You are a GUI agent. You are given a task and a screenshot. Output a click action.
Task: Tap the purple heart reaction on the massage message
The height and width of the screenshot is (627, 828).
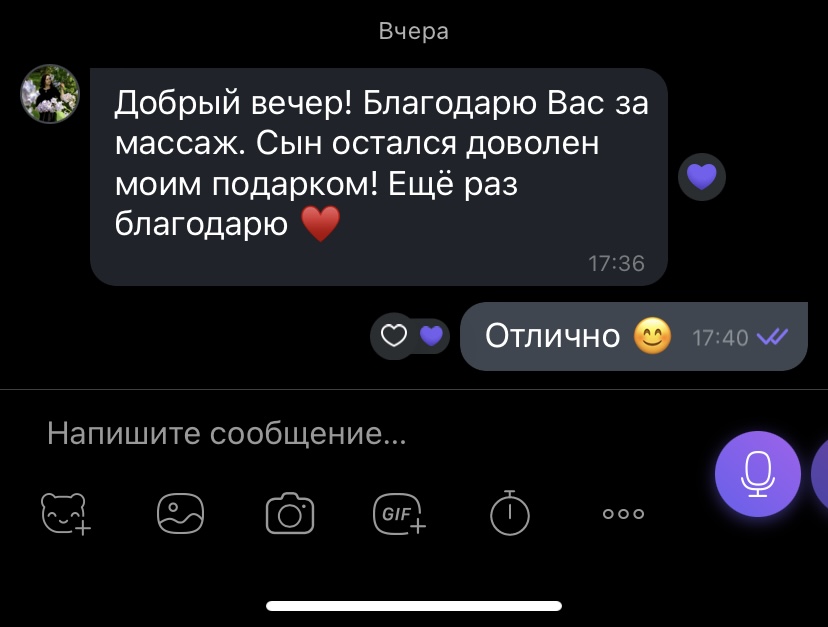pyautogui.click(x=702, y=178)
